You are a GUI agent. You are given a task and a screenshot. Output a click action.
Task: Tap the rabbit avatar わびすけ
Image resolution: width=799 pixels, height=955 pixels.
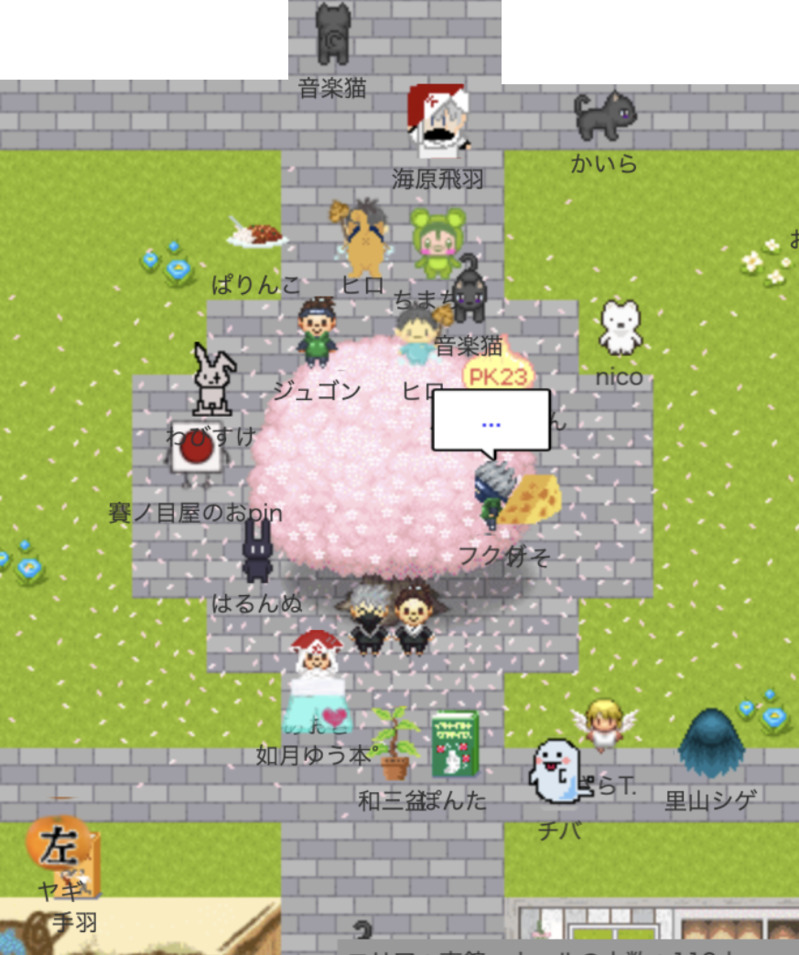213,380
